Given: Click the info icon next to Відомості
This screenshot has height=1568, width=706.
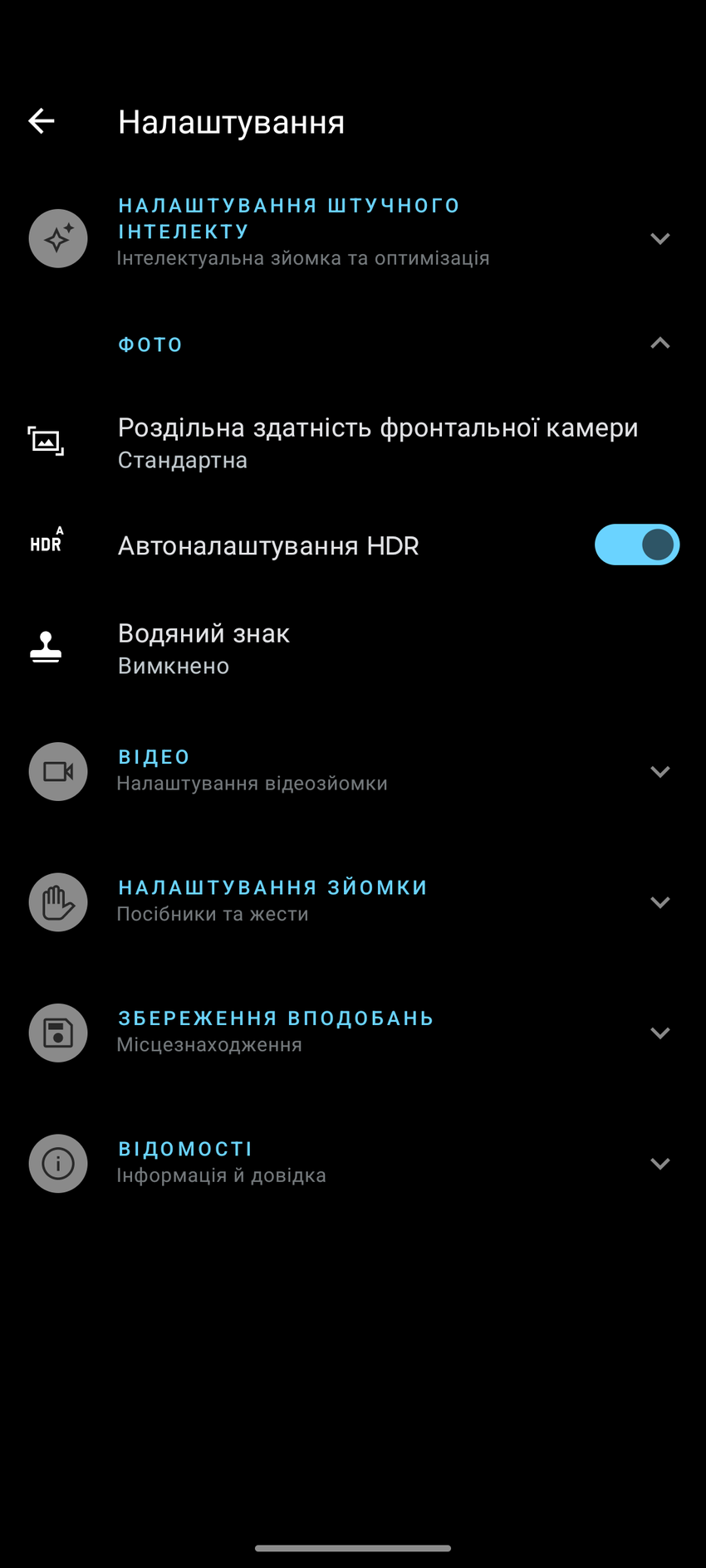Looking at the screenshot, I should pos(58,1163).
